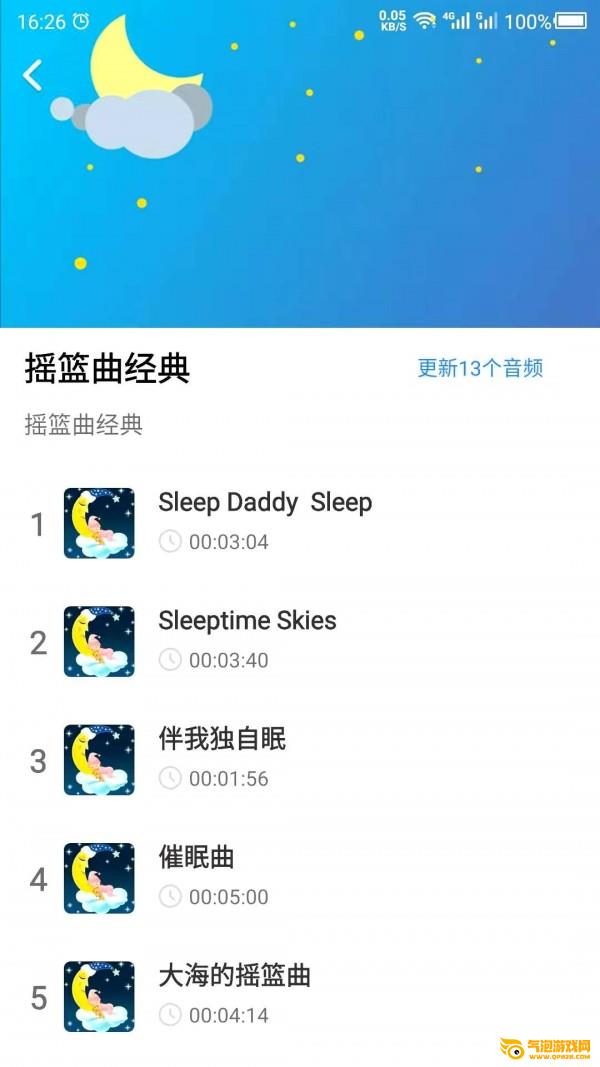Open the Sleeptime Skies track

click(247, 621)
